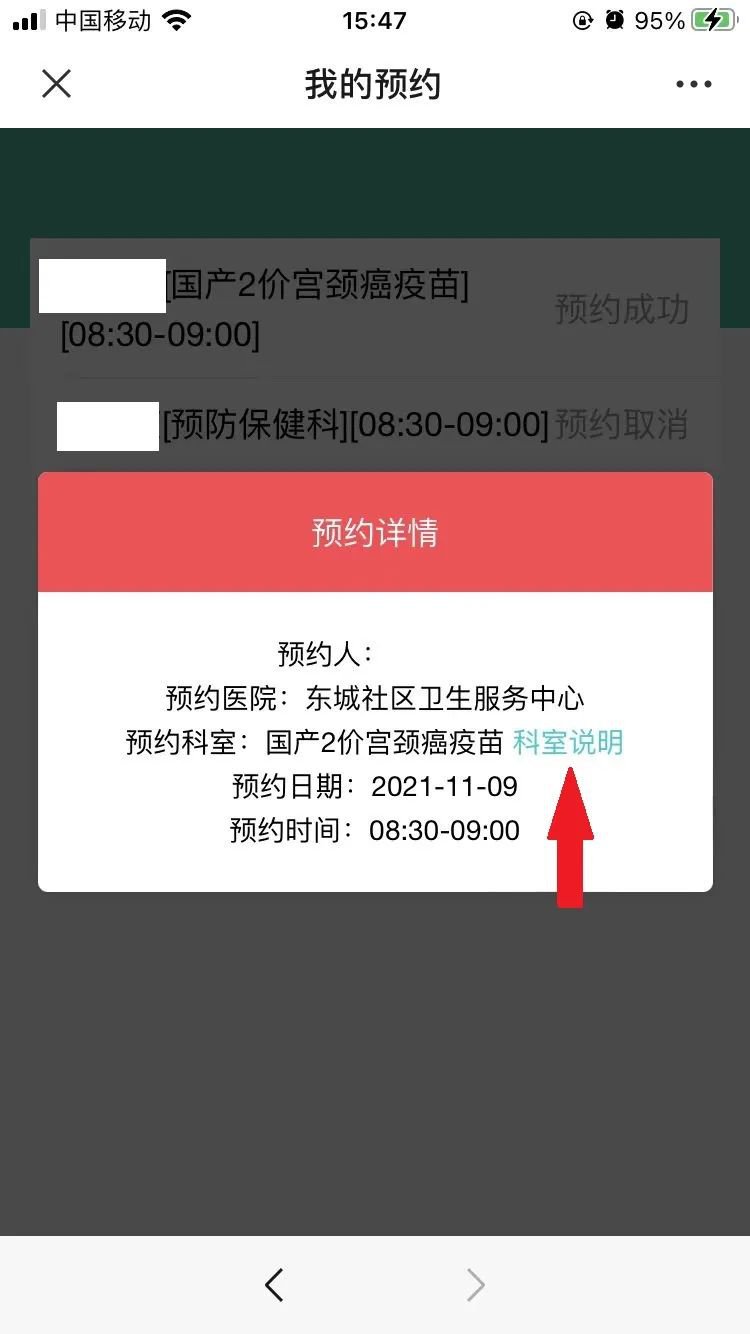This screenshot has width=750, height=1334.
Task: Go back with the bottom left arrow
Action: 274,1285
